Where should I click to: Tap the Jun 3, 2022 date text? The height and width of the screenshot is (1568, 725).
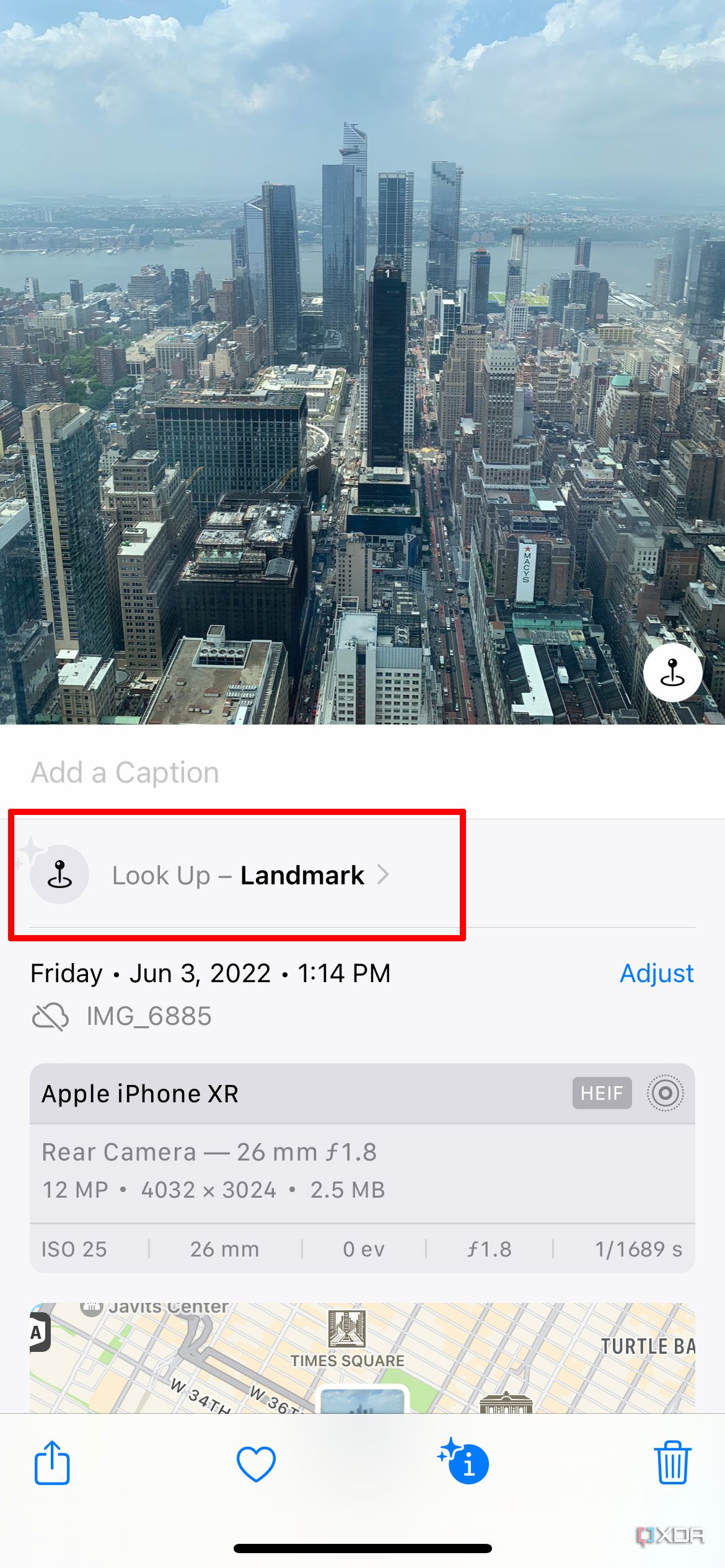pos(200,973)
